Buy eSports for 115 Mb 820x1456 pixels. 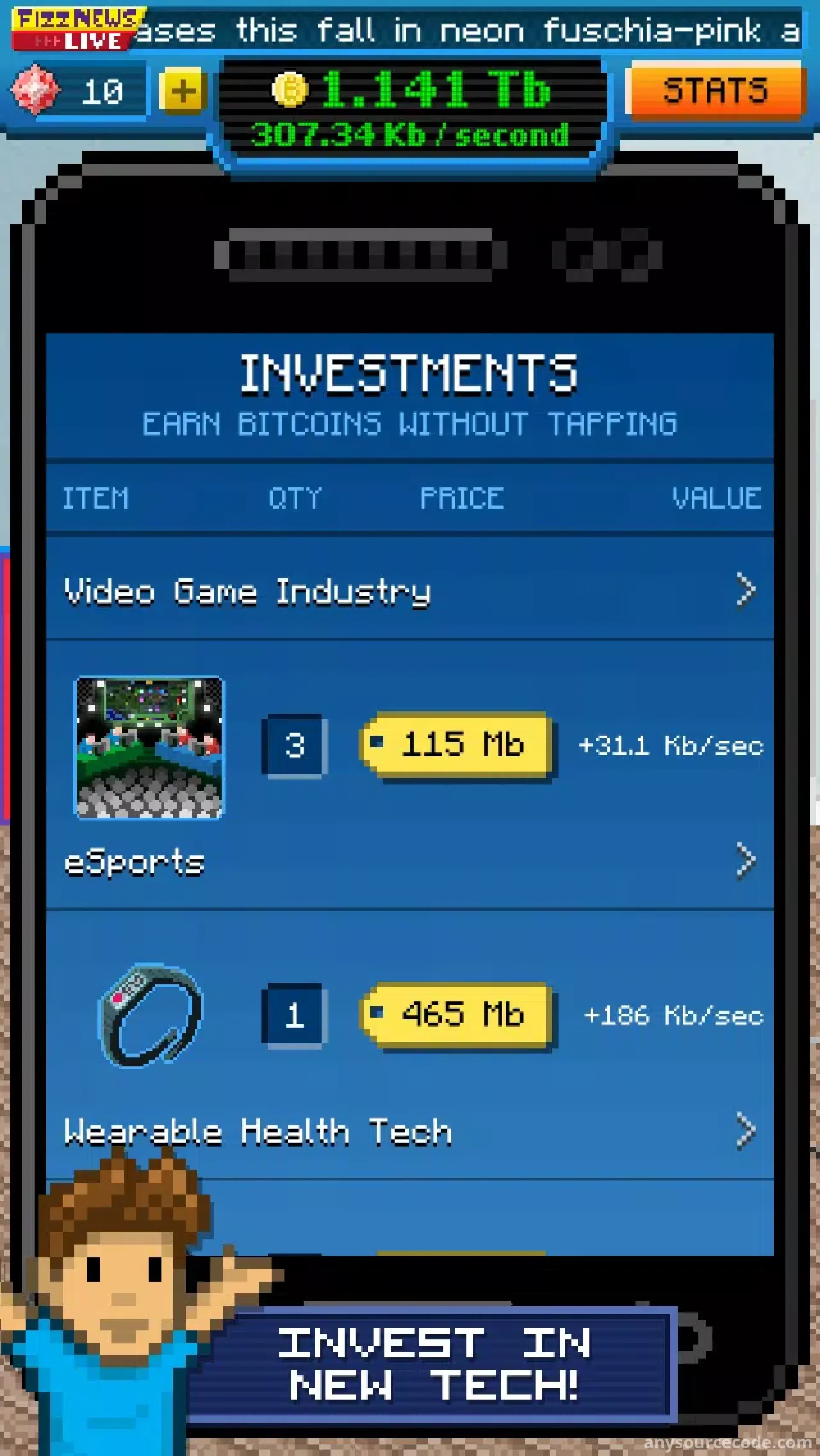click(x=457, y=745)
